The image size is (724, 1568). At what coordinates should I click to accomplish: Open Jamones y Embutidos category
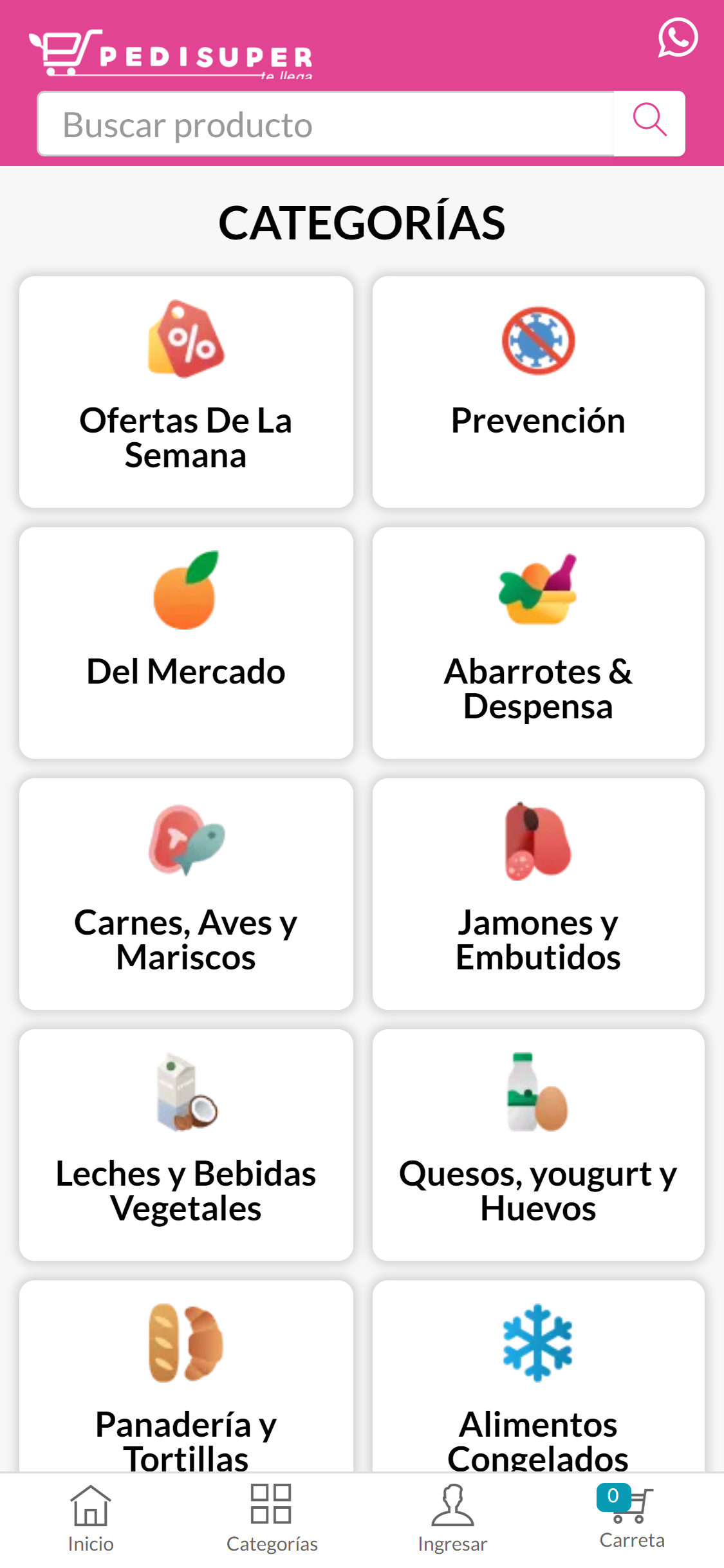pyautogui.click(x=538, y=893)
